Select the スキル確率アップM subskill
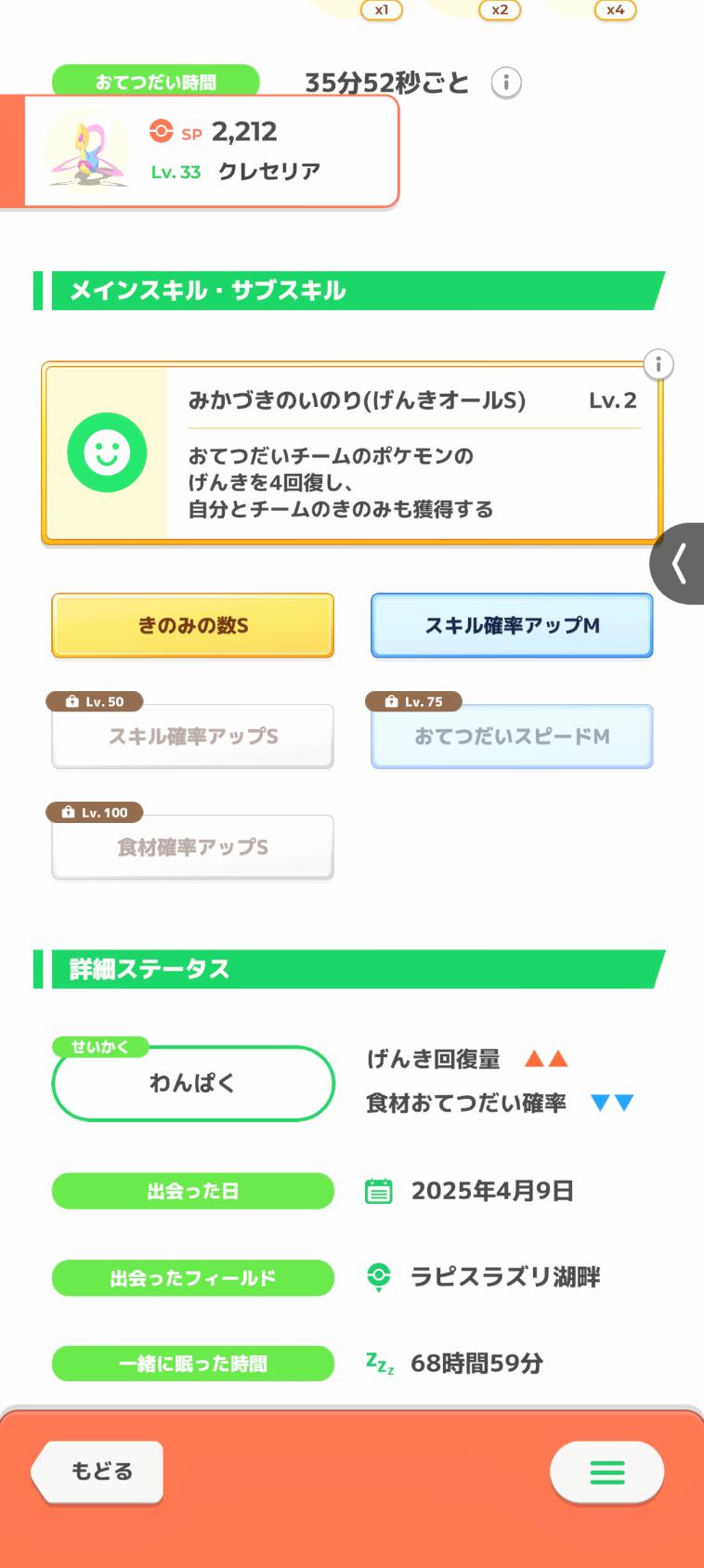This screenshot has width=704, height=1568. pos(512,625)
